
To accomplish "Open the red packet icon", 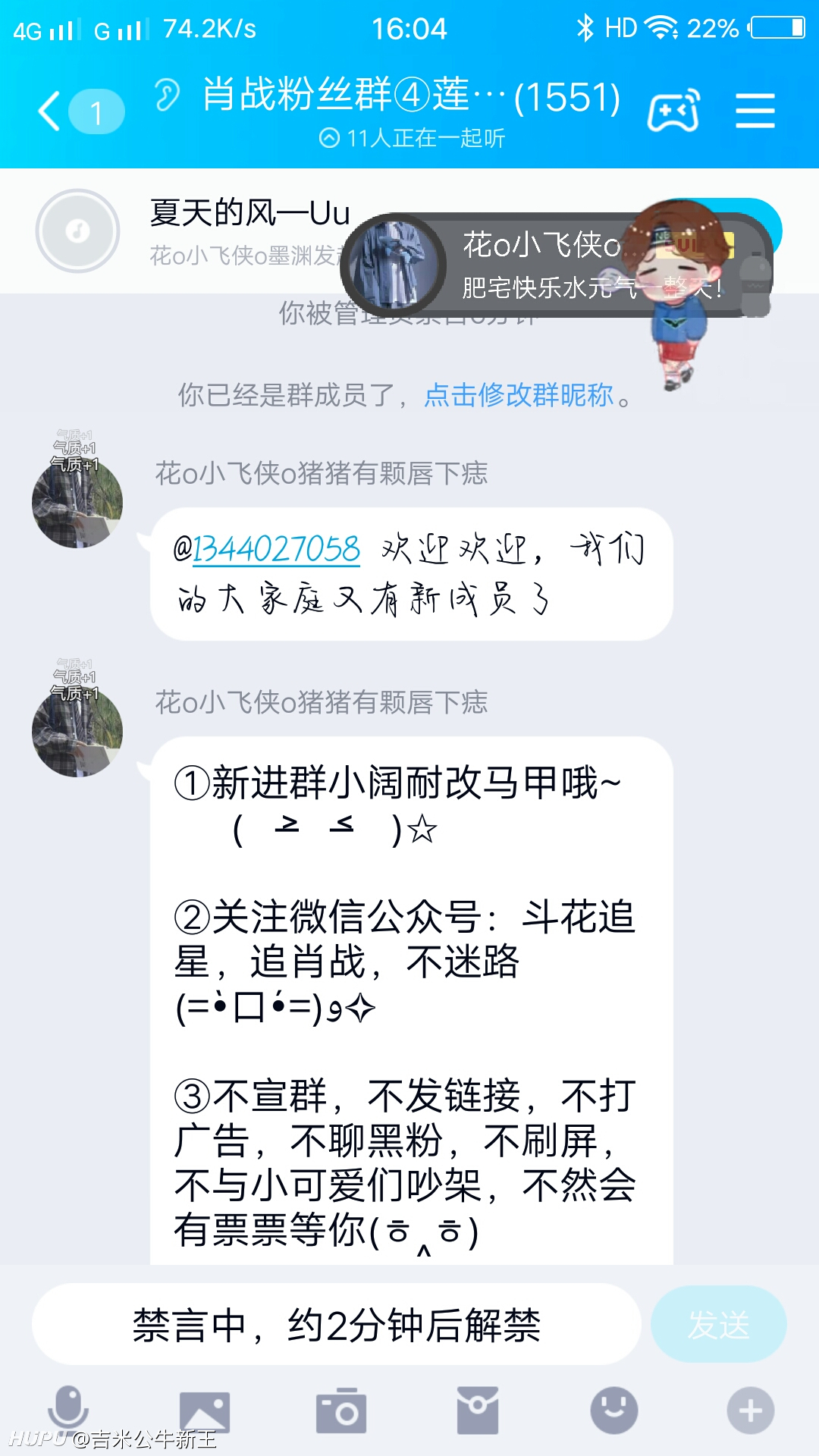I will pos(478,1410).
